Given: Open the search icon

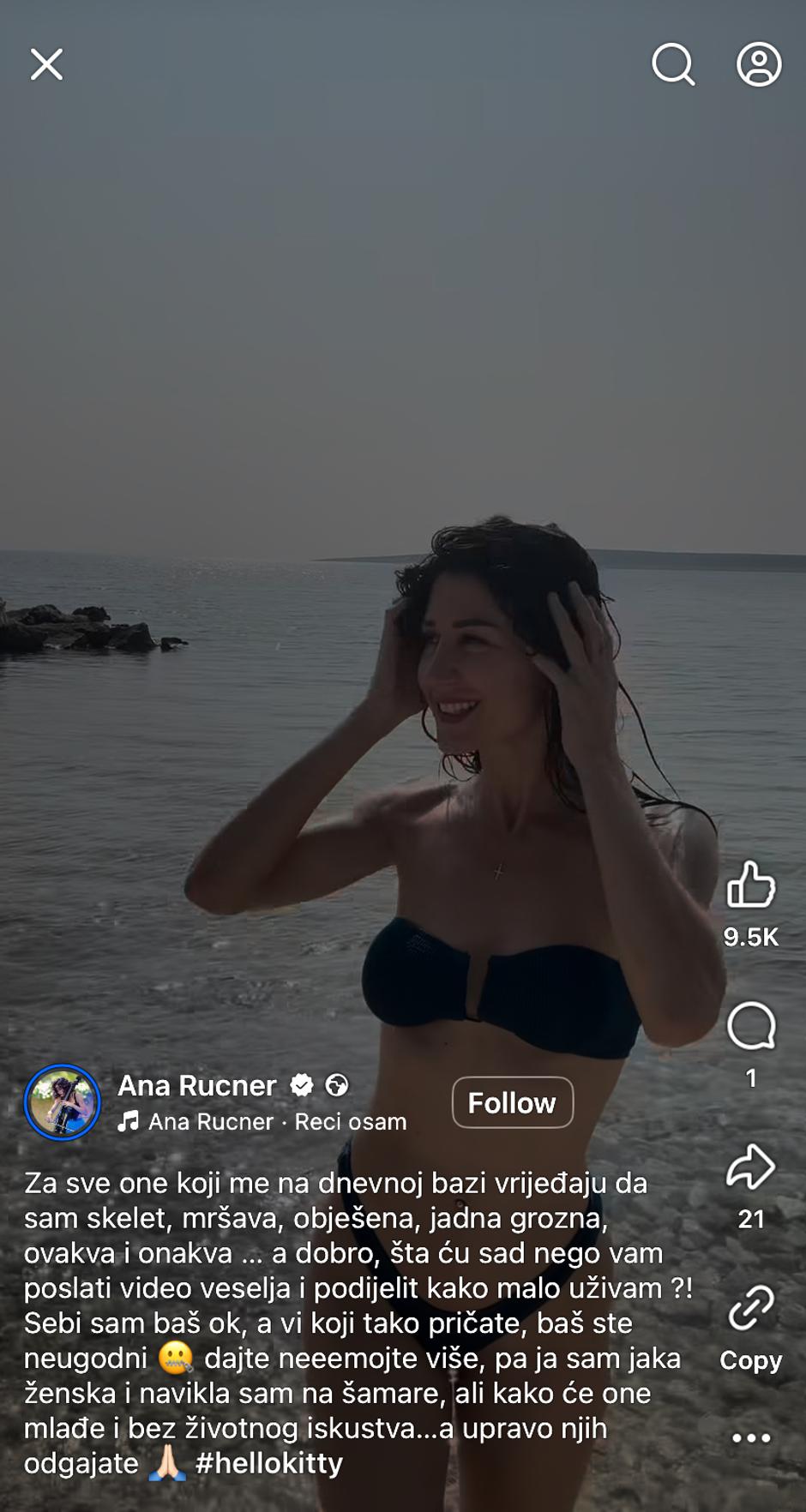Looking at the screenshot, I should point(673,64).
